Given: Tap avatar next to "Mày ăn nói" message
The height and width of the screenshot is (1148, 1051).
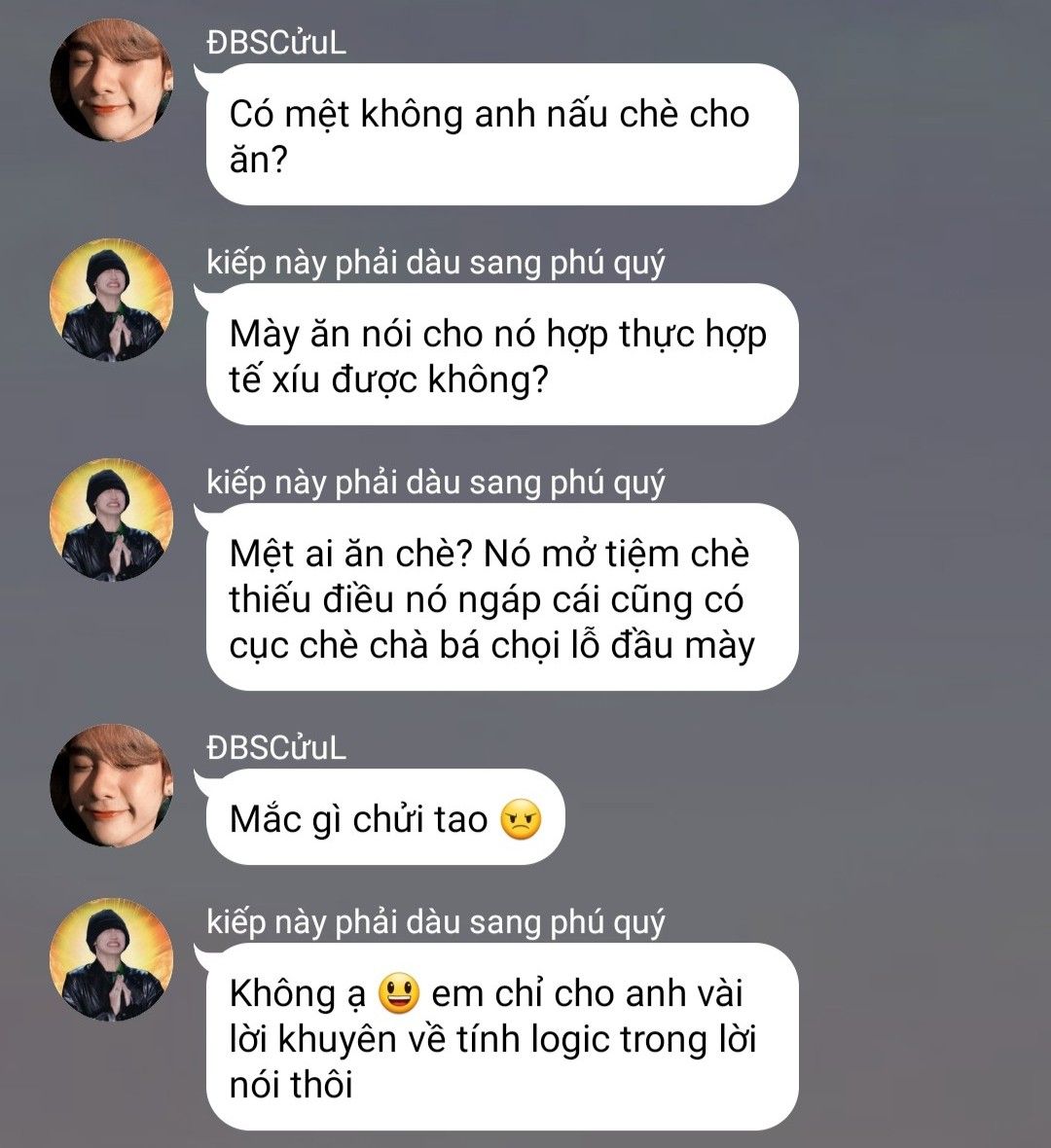Looking at the screenshot, I should coord(111,300).
